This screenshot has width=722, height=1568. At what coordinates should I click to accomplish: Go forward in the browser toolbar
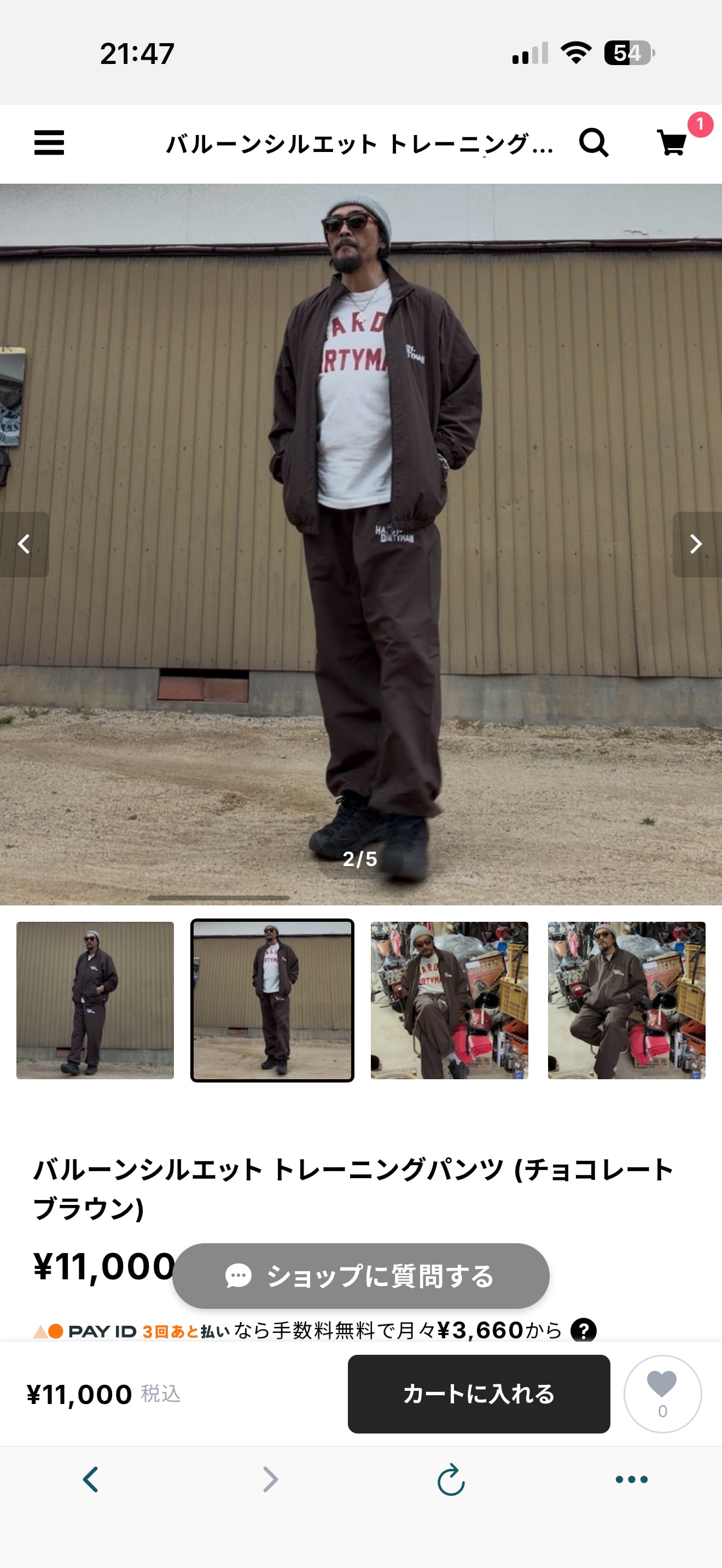point(271,1479)
